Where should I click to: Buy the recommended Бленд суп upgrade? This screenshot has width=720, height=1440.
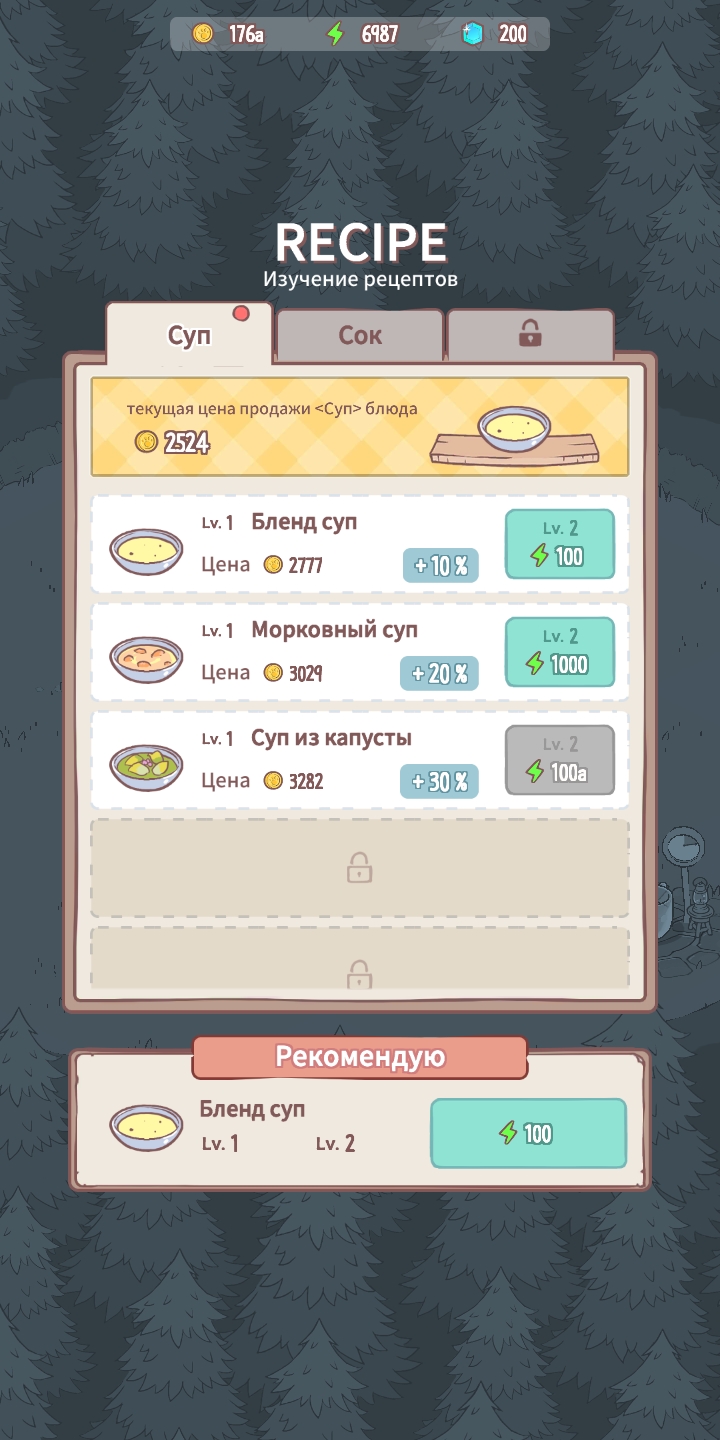[x=528, y=1133]
